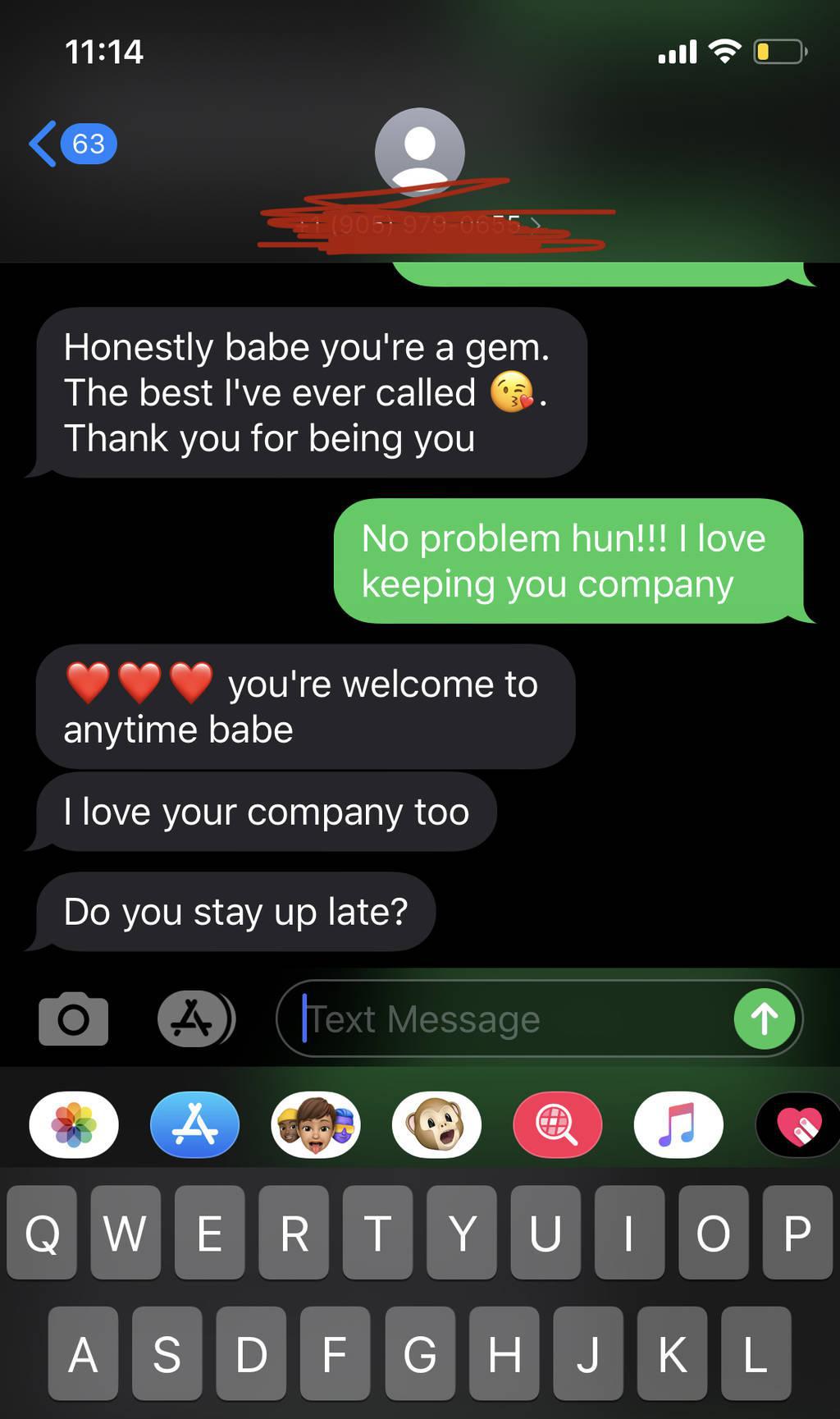Send the message with the green arrow
This screenshot has height=1419, width=840.
pyautogui.click(x=765, y=1018)
